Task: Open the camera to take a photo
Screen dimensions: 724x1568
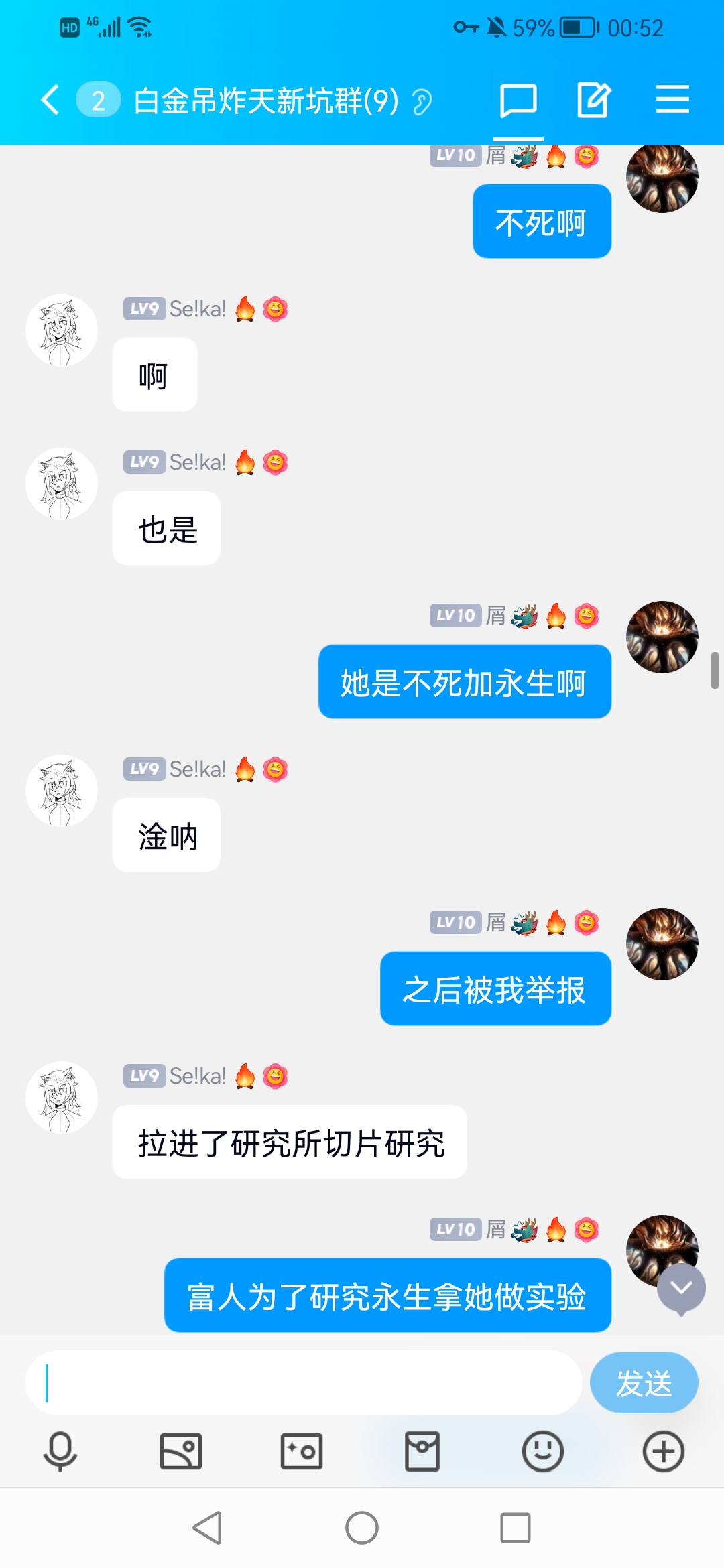Action: pos(302,1451)
